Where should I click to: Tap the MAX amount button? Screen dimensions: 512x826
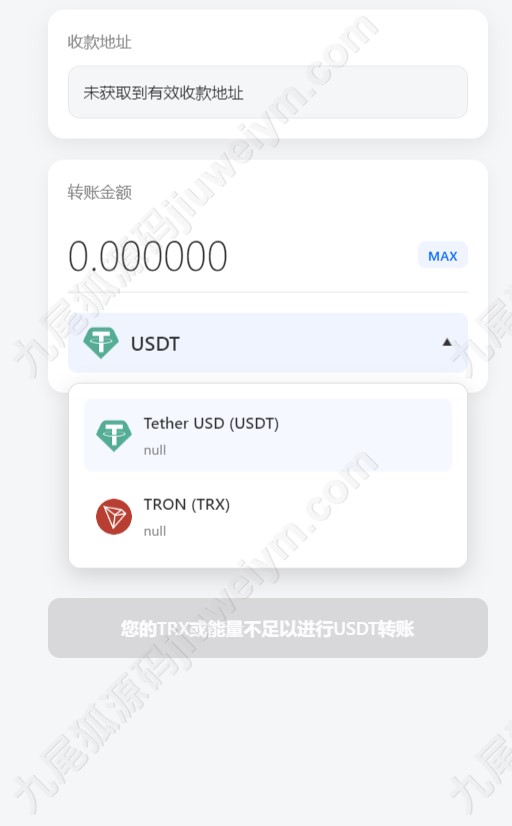[442, 255]
